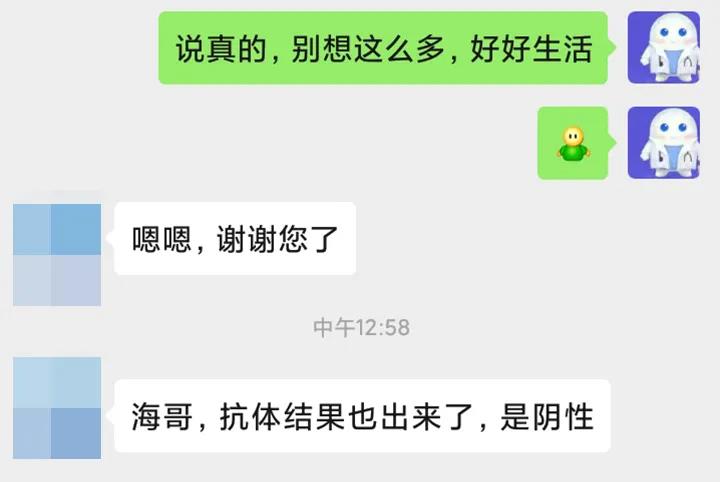Tap the robot avatar next to the emoji message
This screenshot has width=720, height=482.
(x=663, y=142)
